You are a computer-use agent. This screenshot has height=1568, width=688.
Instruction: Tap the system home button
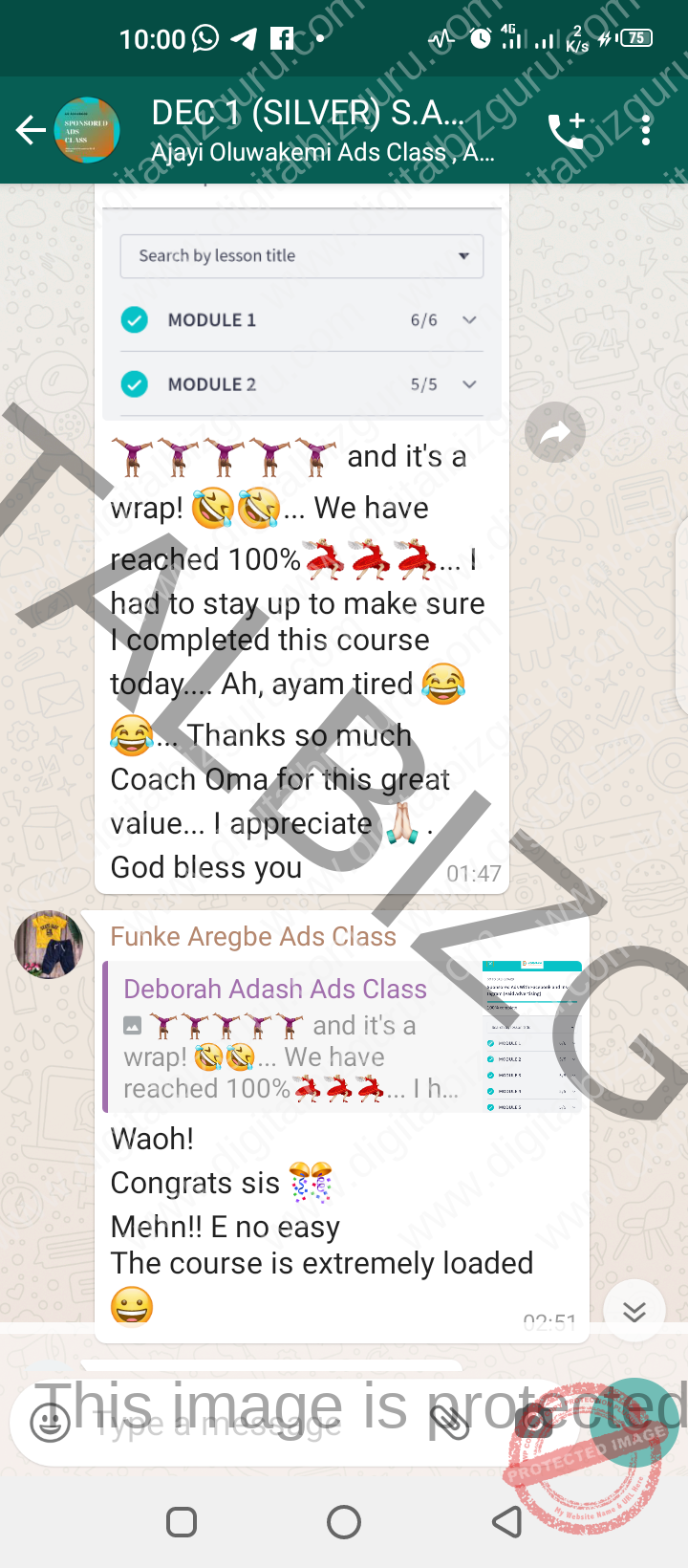coord(344,1521)
